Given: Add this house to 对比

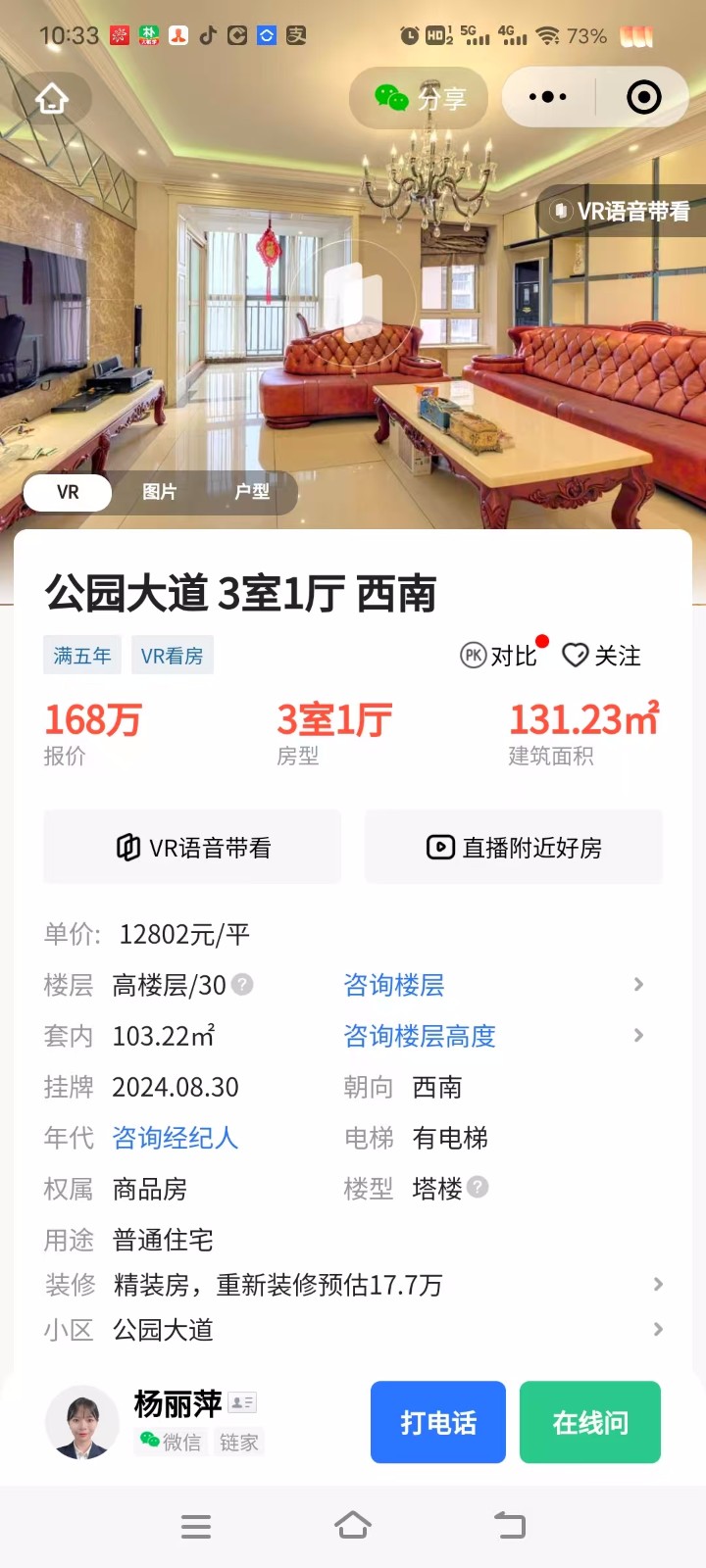Looking at the screenshot, I should click(x=500, y=655).
